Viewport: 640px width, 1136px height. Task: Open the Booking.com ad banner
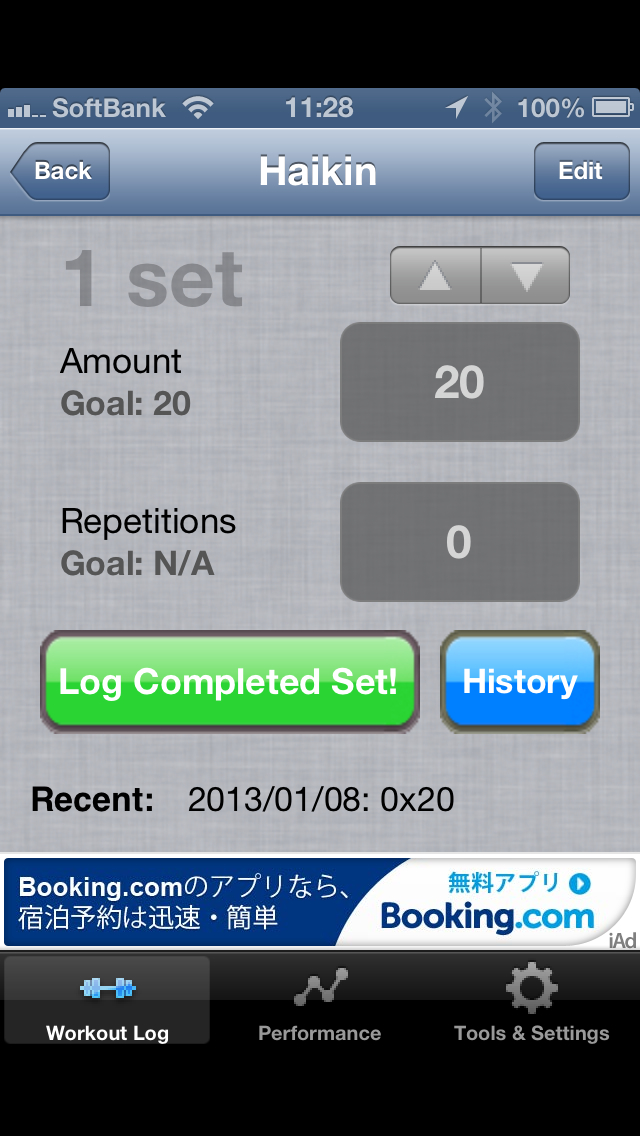click(319, 901)
